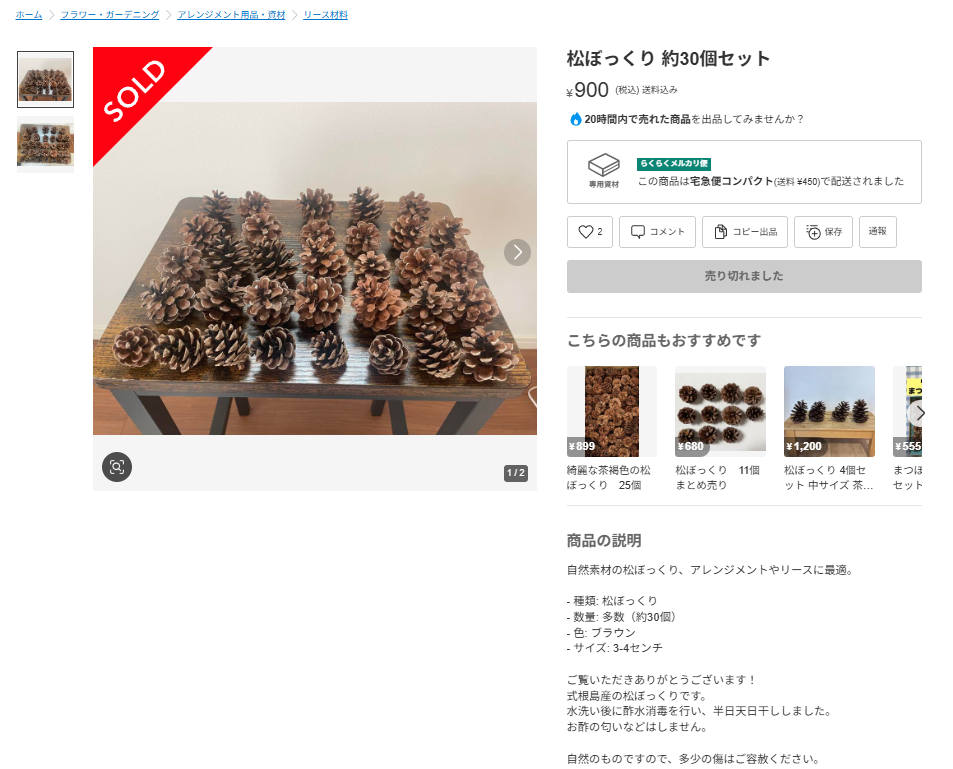This screenshot has width=953, height=769.
Task: Open the image search icon on photo
Action: 117,466
